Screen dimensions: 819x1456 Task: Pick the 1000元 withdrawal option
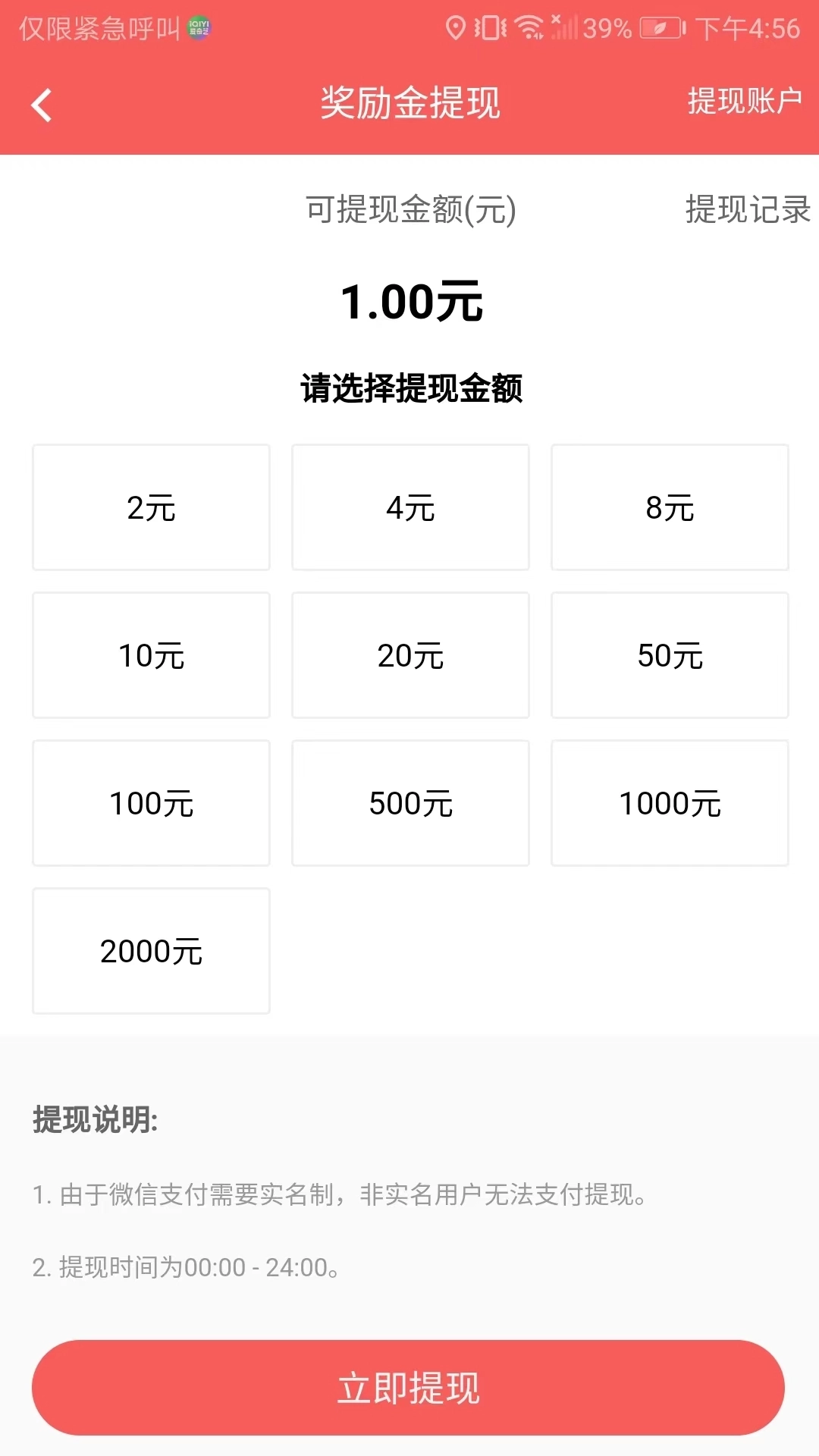point(670,802)
